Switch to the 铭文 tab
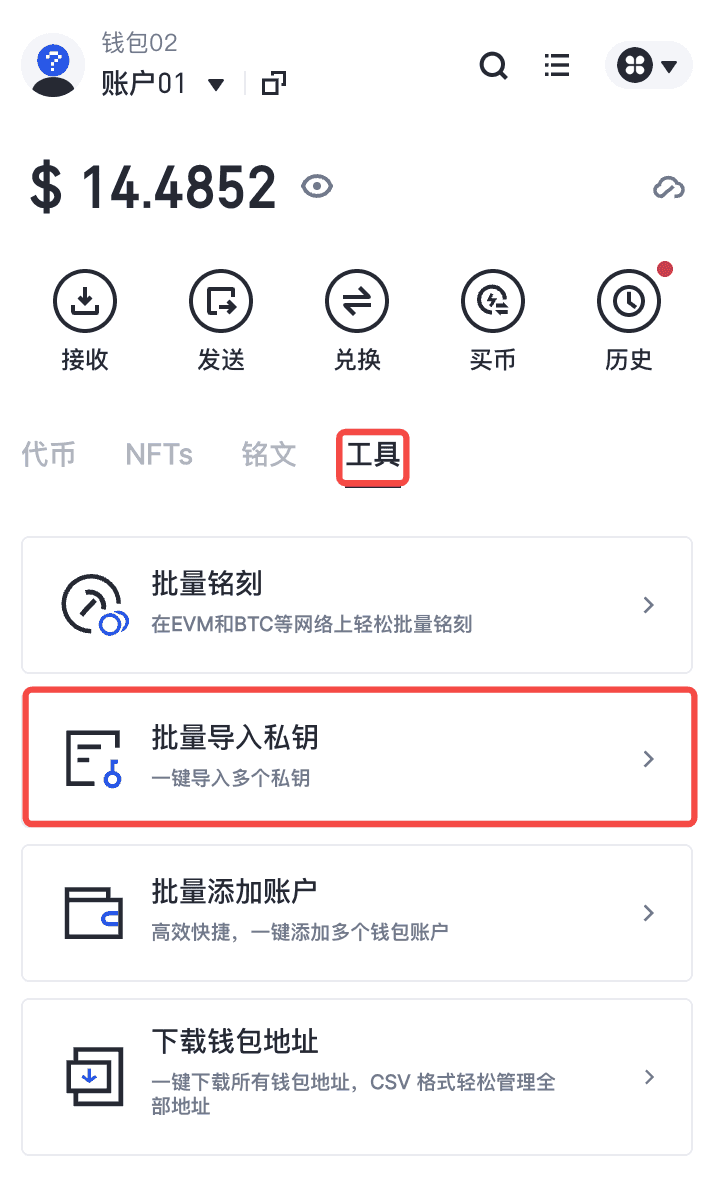Image resolution: width=717 pixels, height=1196 pixels. click(269, 455)
